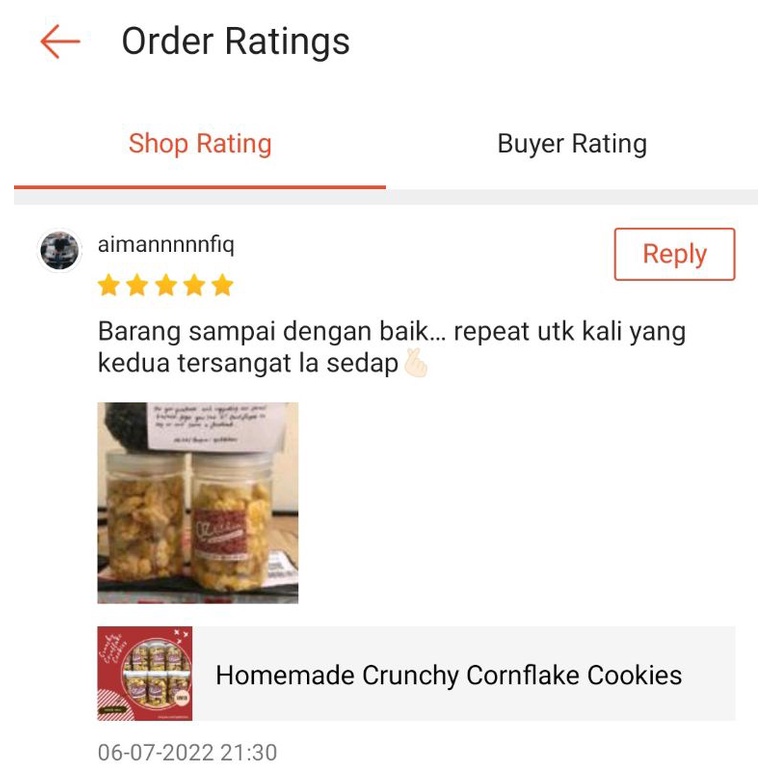This screenshot has height=772, width=772.
Task: Reply to aimannnnnfiq's review
Action: 674,254
